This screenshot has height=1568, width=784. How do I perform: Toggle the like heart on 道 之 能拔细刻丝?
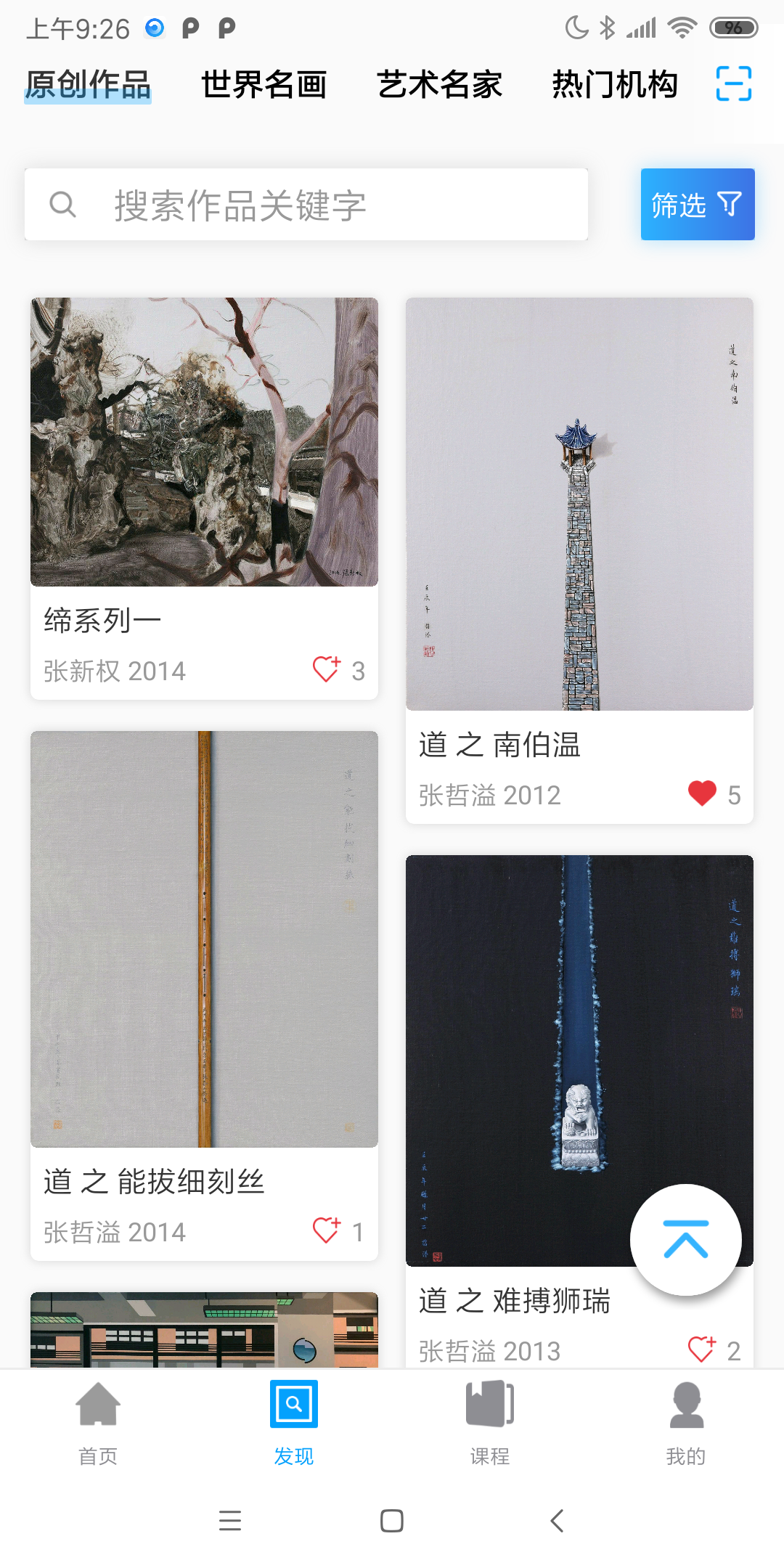pyautogui.click(x=327, y=1230)
